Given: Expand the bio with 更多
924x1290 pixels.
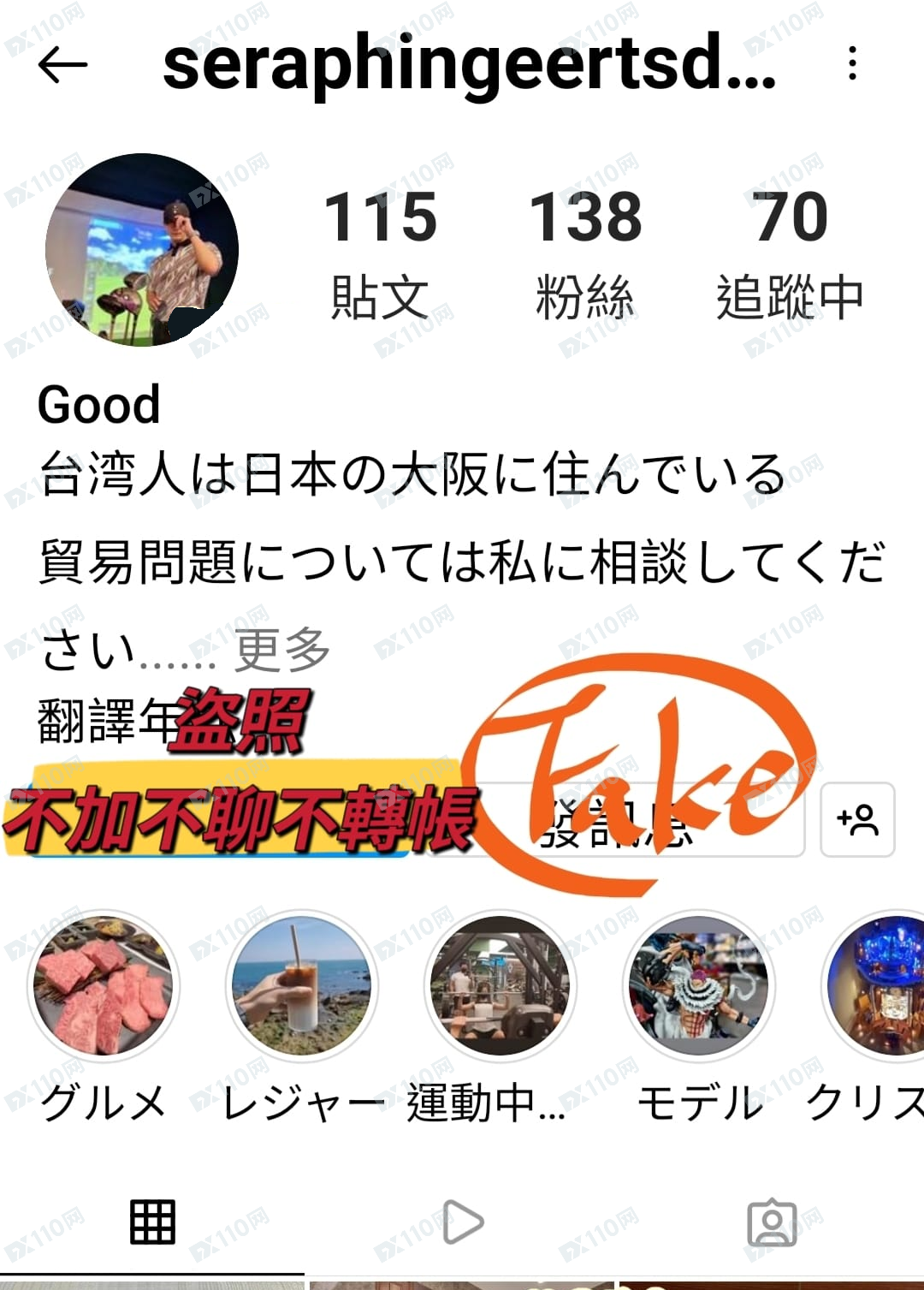Looking at the screenshot, I should click(x=282, y=650).
